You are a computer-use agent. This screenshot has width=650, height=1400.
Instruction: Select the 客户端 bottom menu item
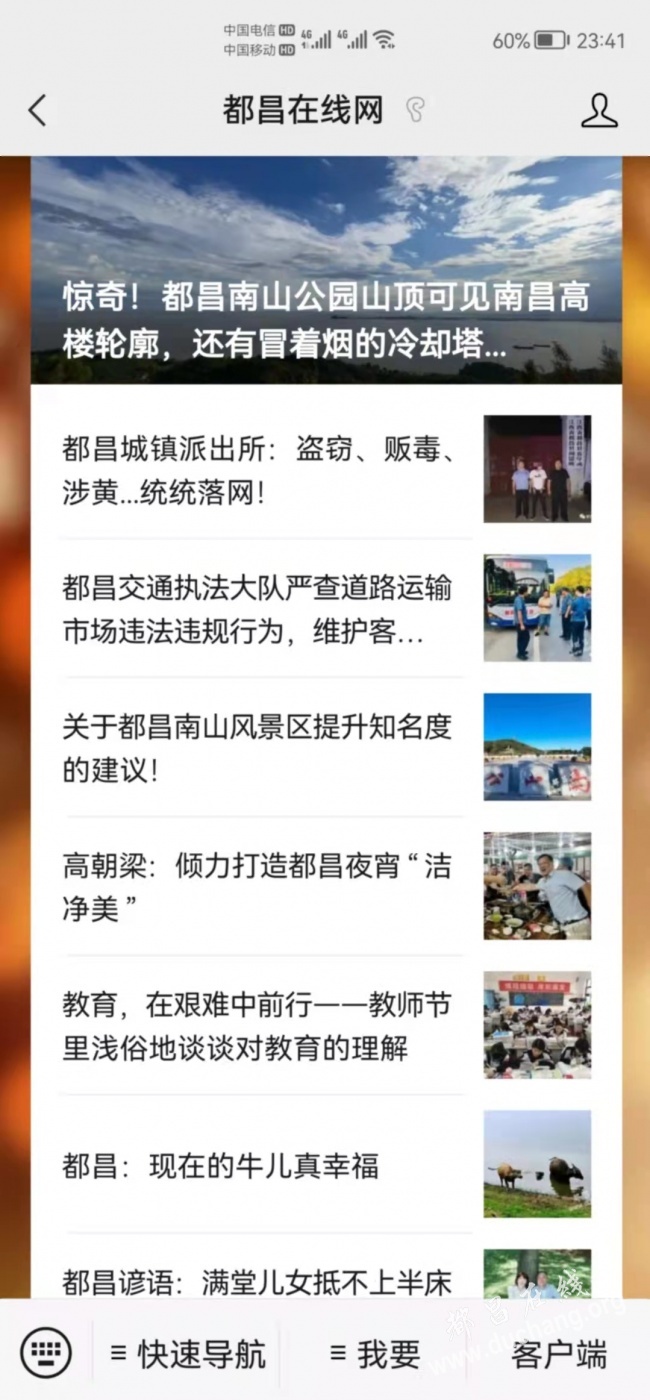pos(559,1355)
